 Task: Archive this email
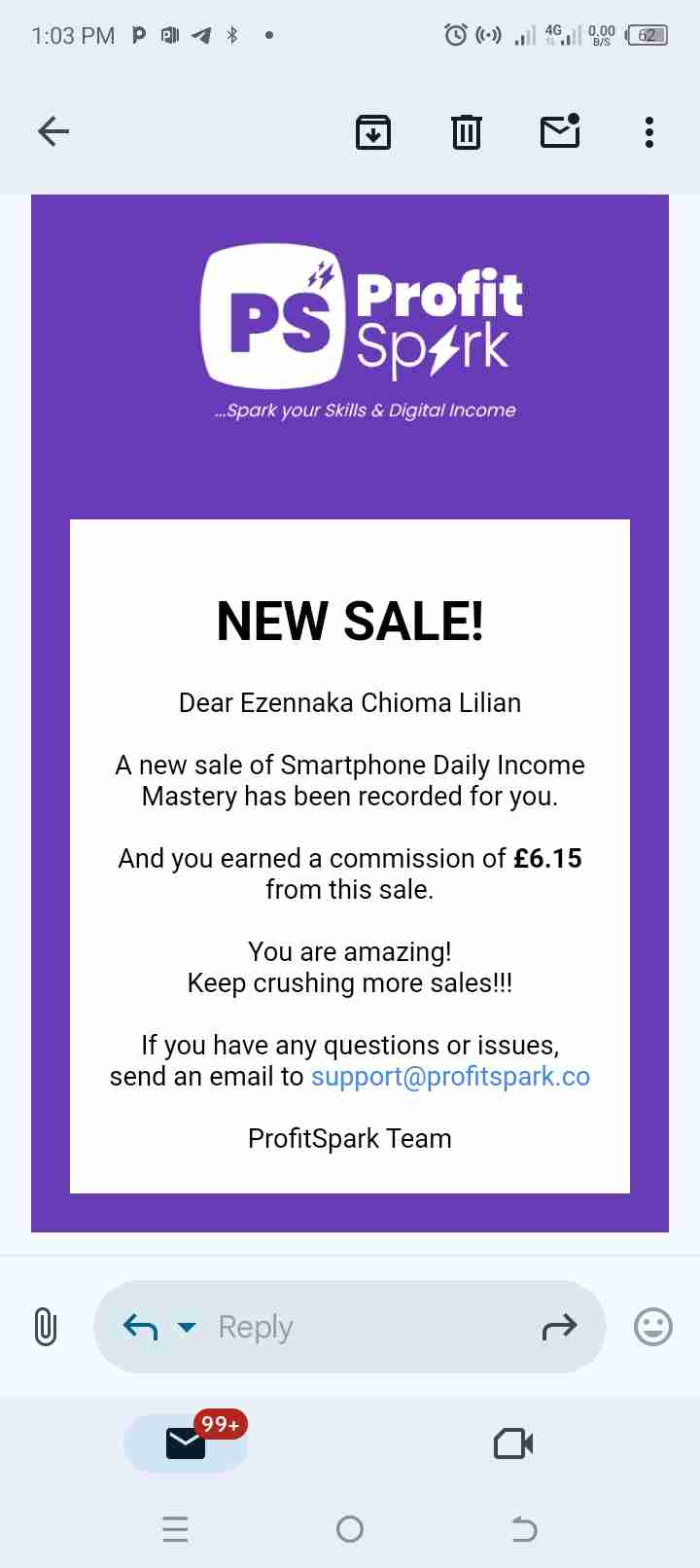point(373,132)
